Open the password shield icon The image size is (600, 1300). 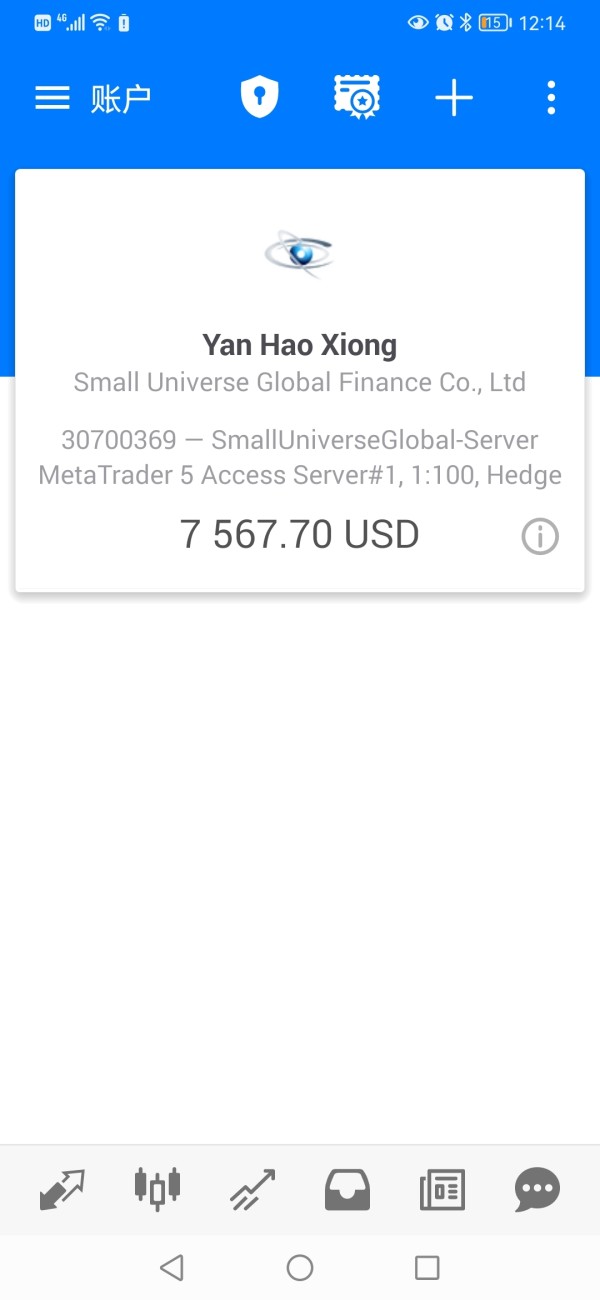tap(259, 98)
